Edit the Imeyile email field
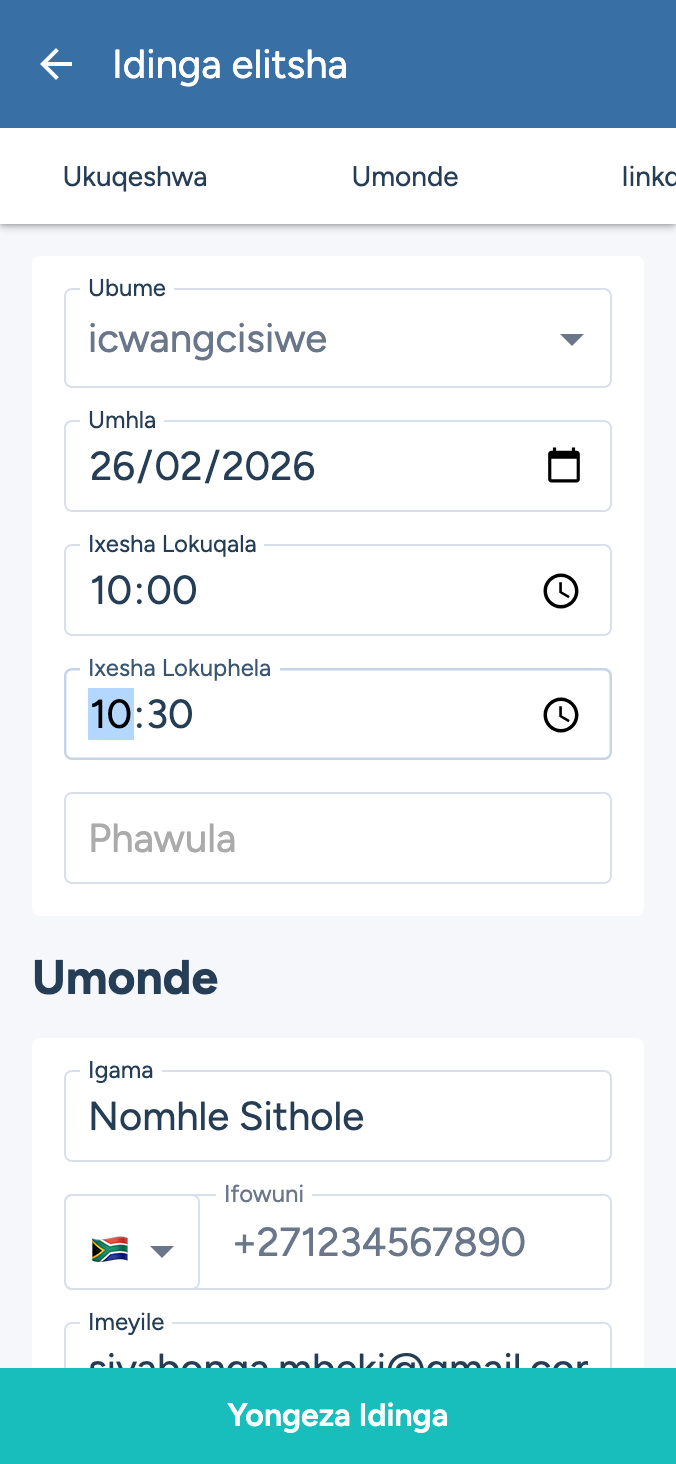 338,1350
